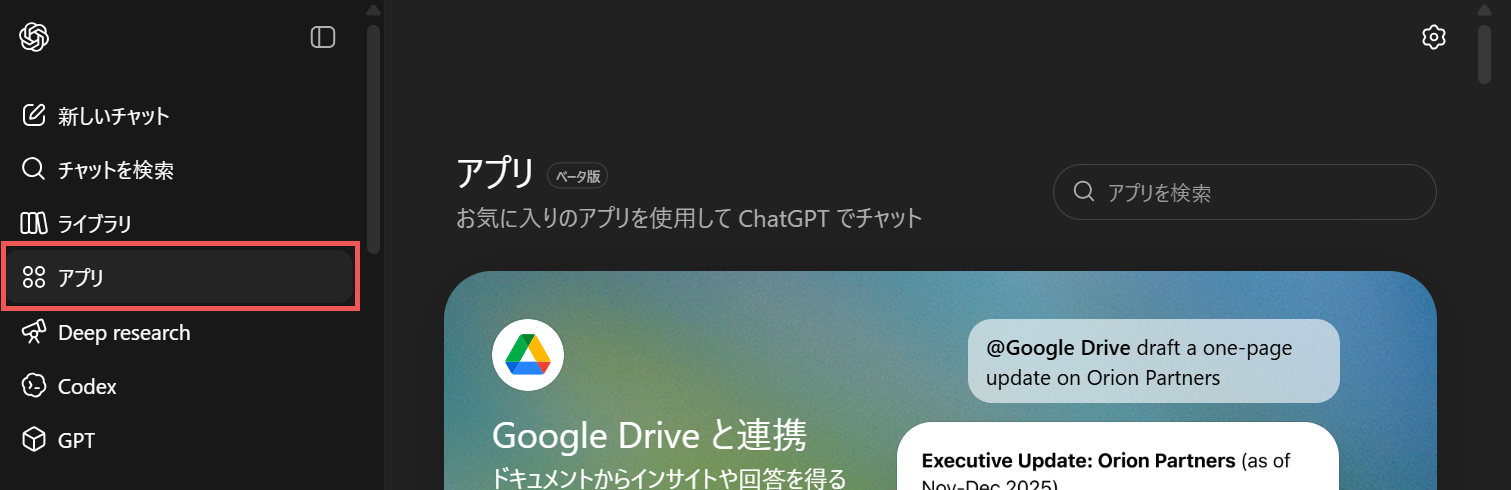Tap the ChatGPT logo in the sidebar
Viewport: 1511px width, 490px height.
pyautogui.click(x=35, y=38)
